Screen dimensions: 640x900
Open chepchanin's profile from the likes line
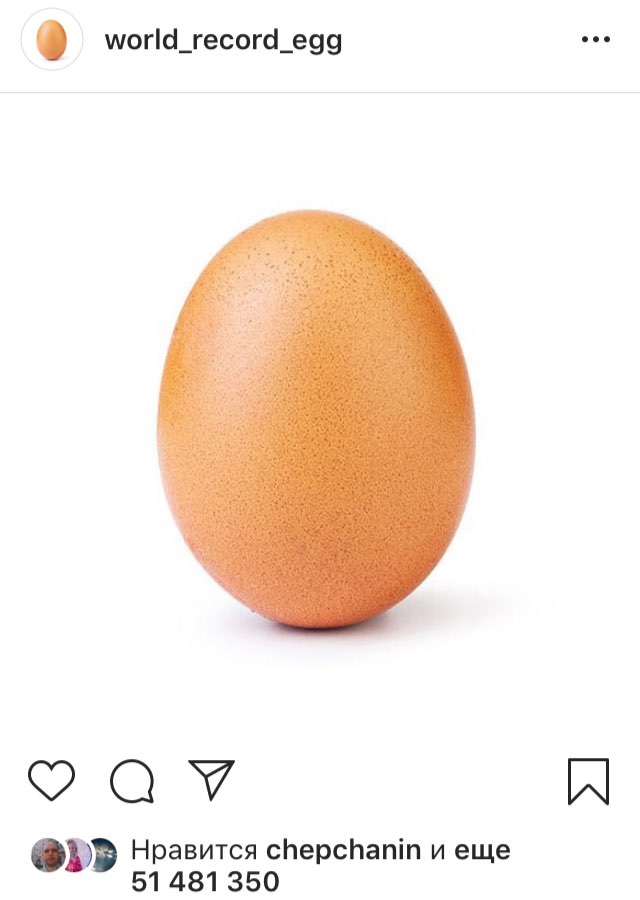pyautogui.click(x=343, y=851)
